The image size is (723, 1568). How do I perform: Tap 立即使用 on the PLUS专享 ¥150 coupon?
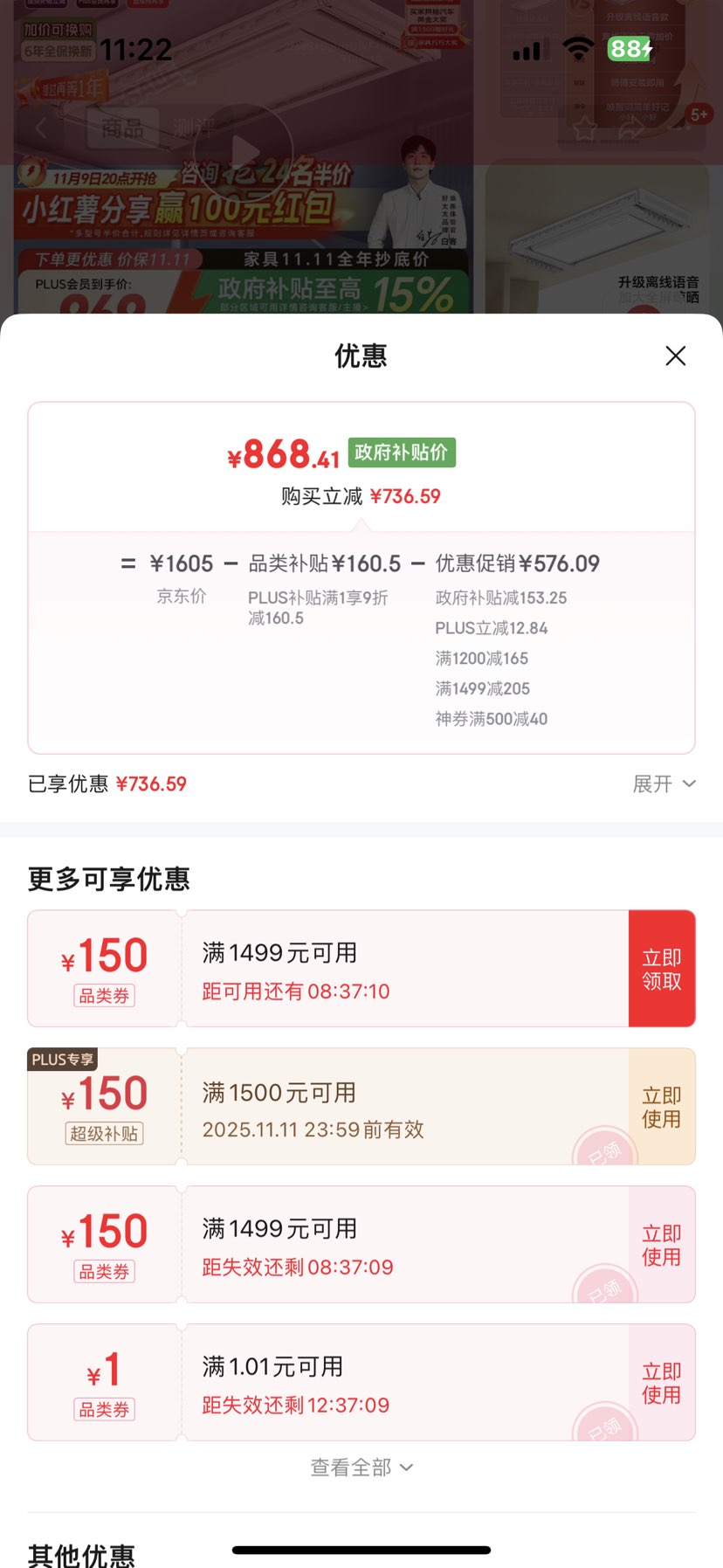coord(662,1106)
